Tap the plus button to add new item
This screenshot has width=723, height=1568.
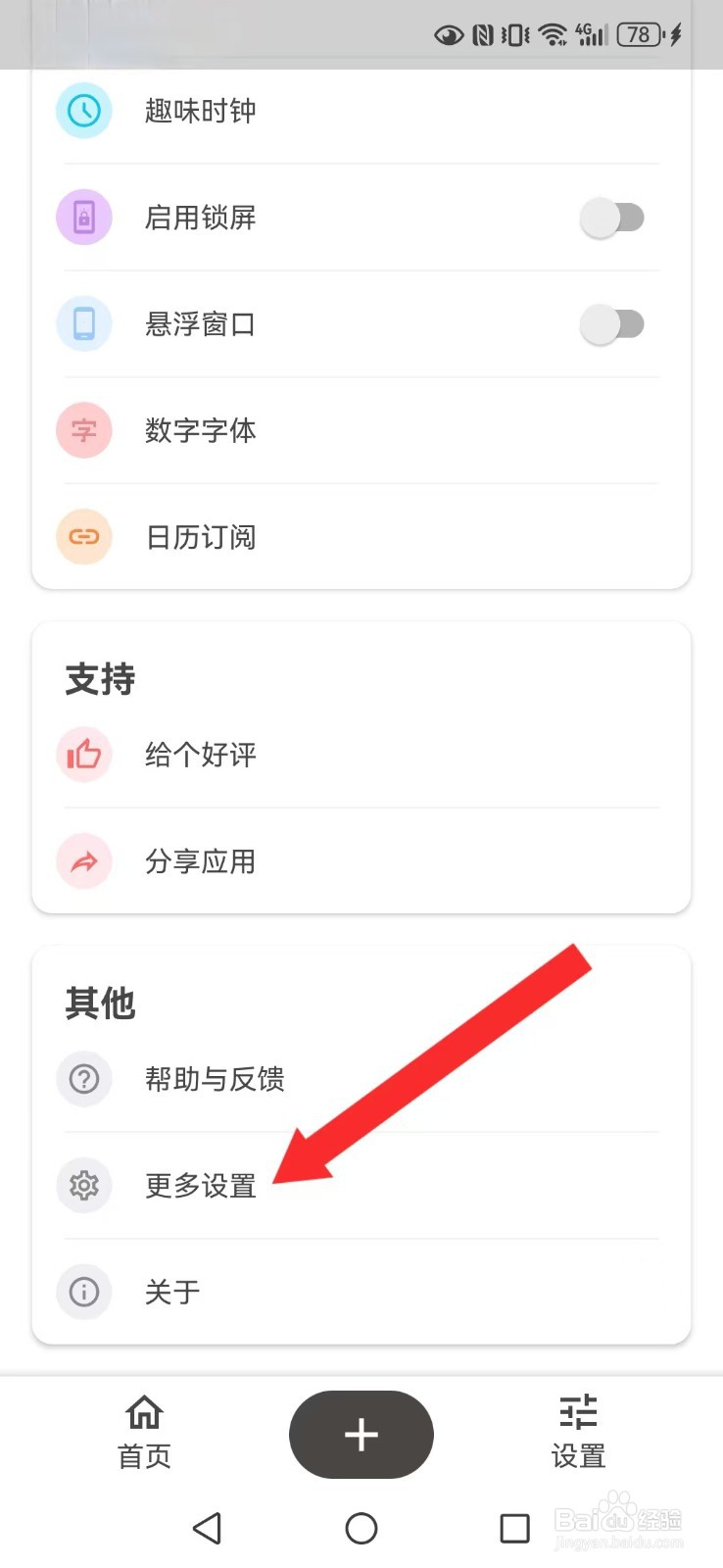tap(361, 1434)
